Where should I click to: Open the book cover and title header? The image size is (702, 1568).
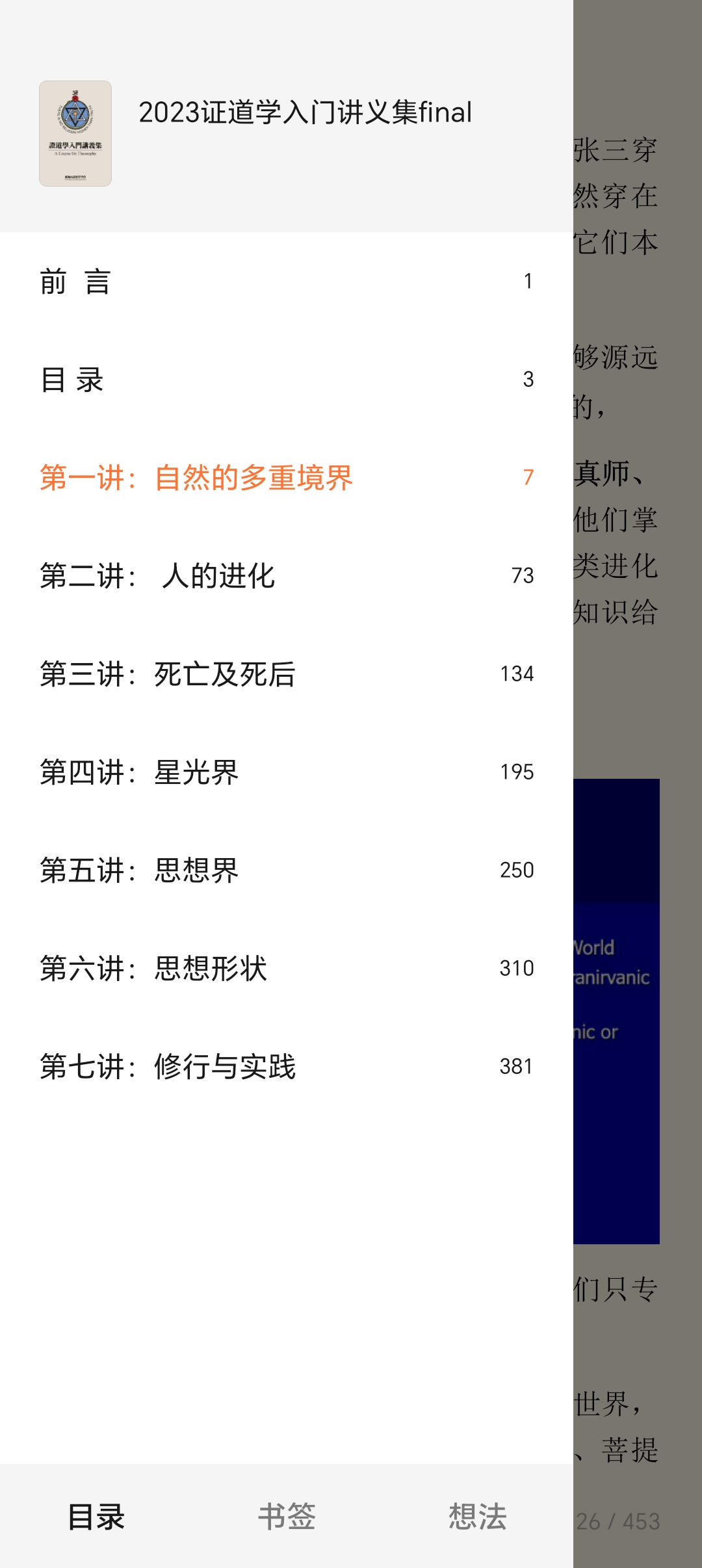(x=286, y=124)
